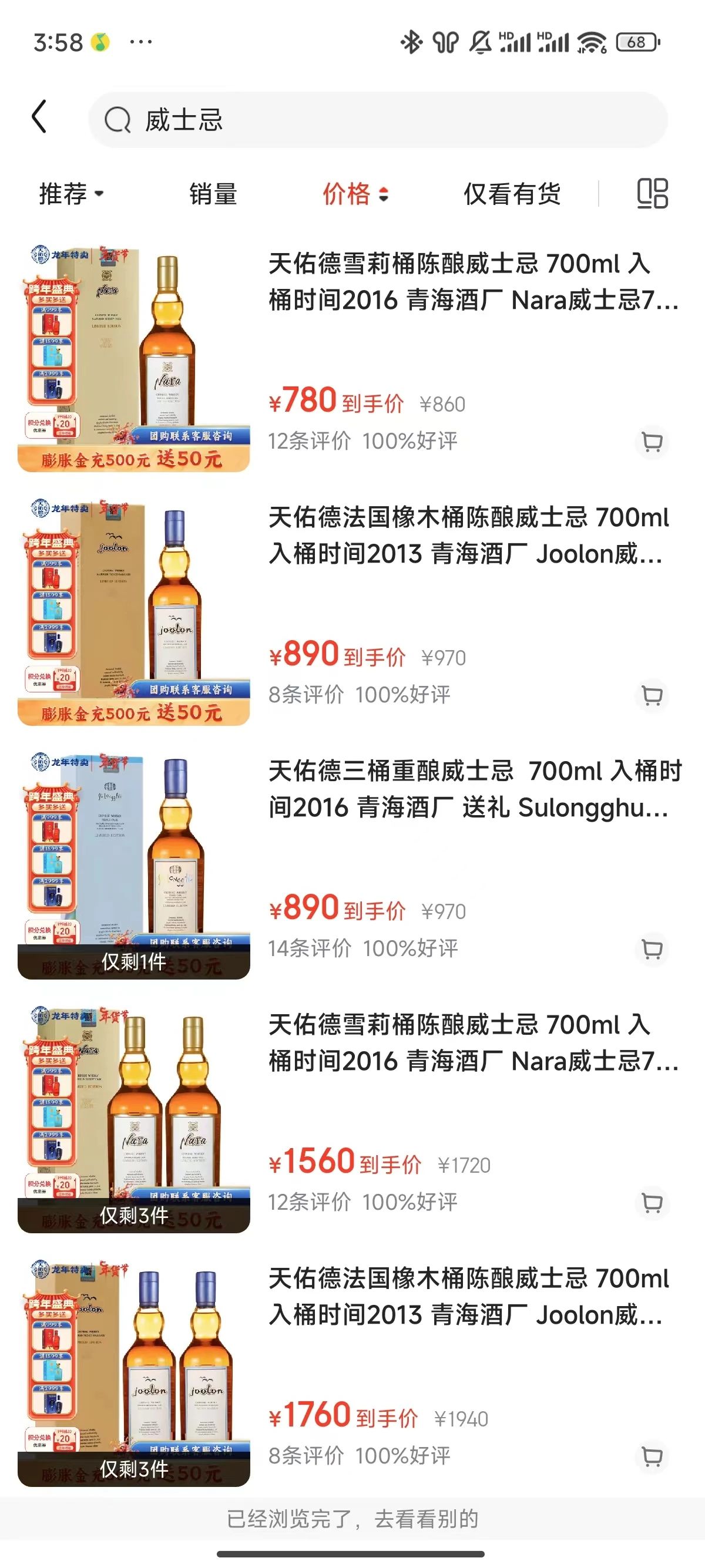Open the ¥780 Nara 雪莉桶 whisky listing

tap(473, 282)
